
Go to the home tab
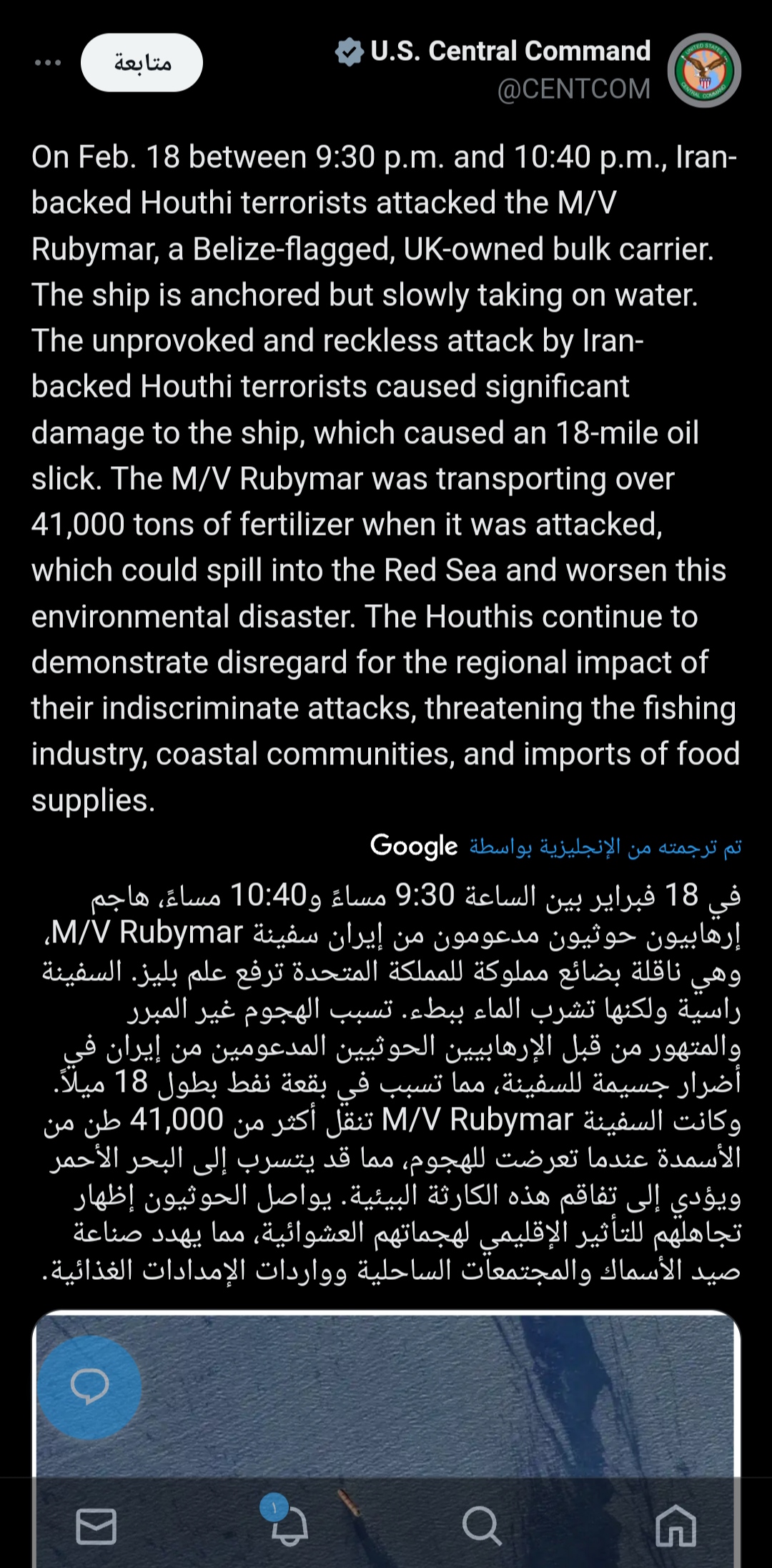pos(675,1526)
